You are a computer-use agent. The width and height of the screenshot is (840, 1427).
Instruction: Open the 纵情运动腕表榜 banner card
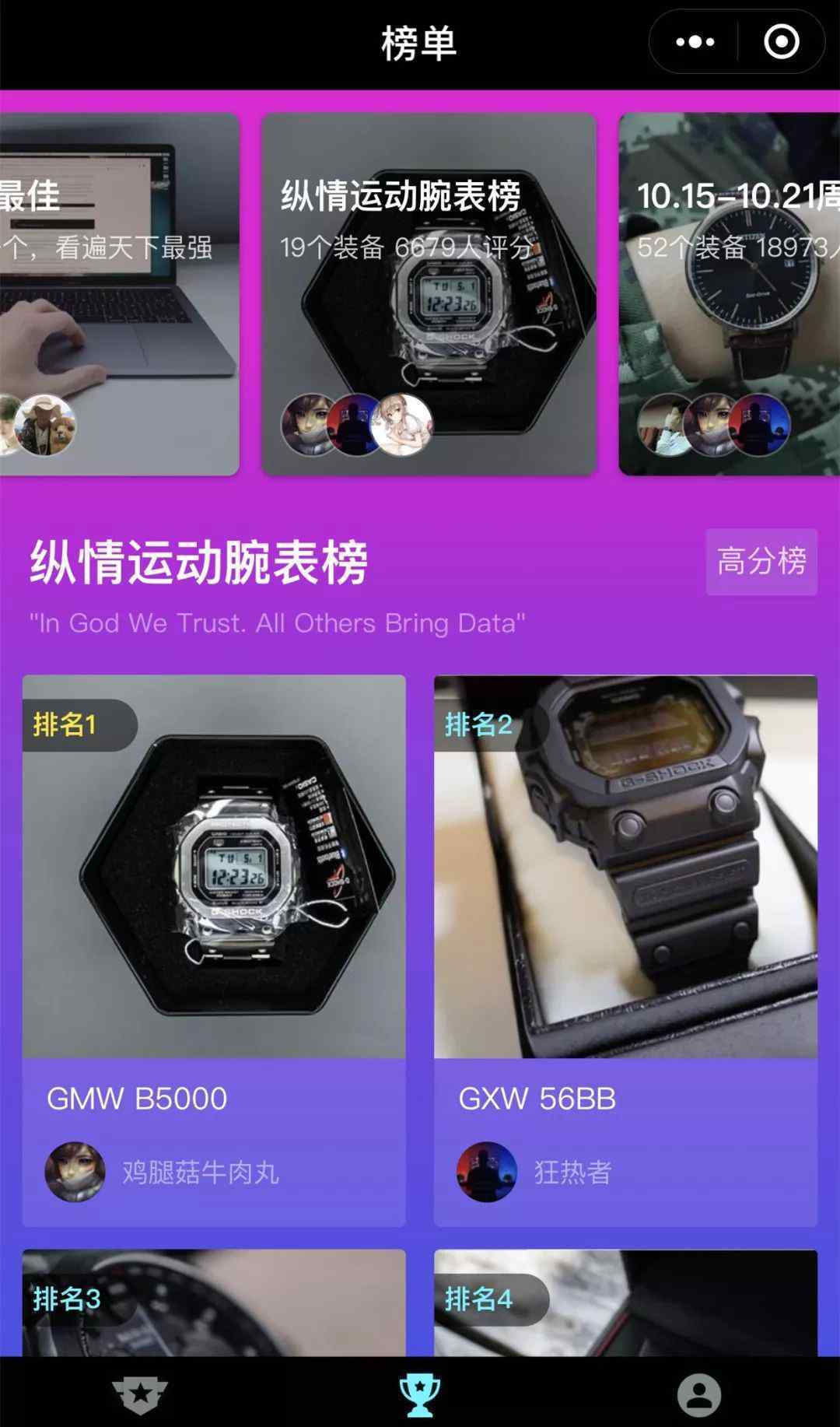click(x=429, y=295)
